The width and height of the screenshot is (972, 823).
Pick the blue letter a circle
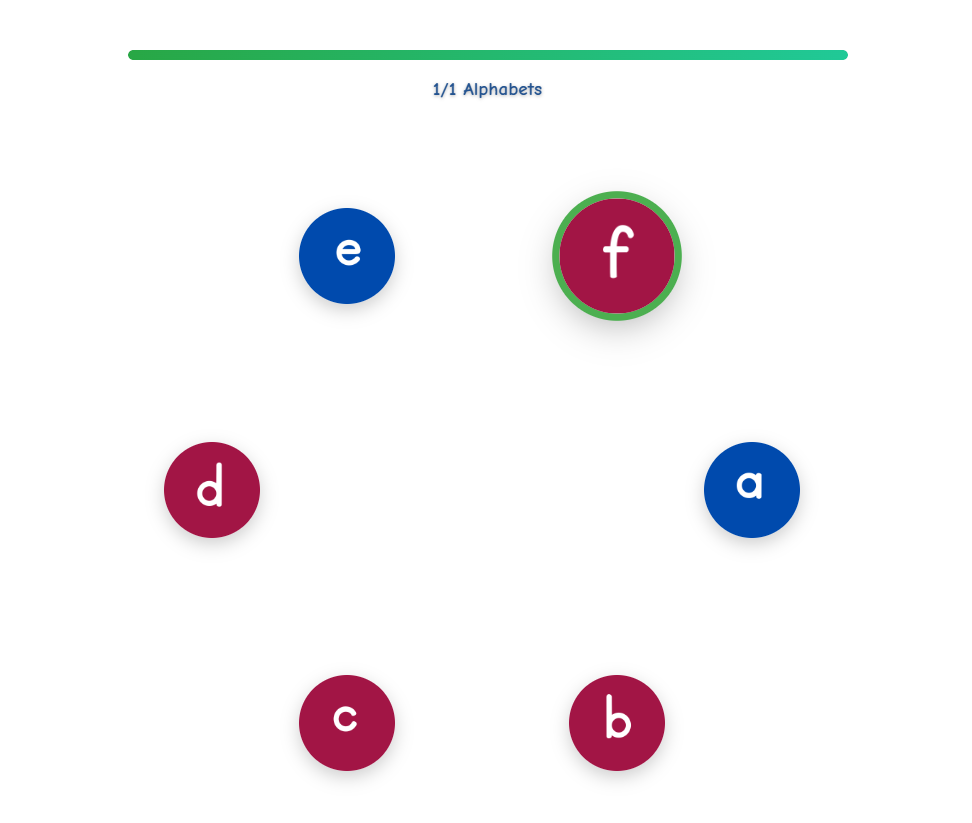[752, 490]
